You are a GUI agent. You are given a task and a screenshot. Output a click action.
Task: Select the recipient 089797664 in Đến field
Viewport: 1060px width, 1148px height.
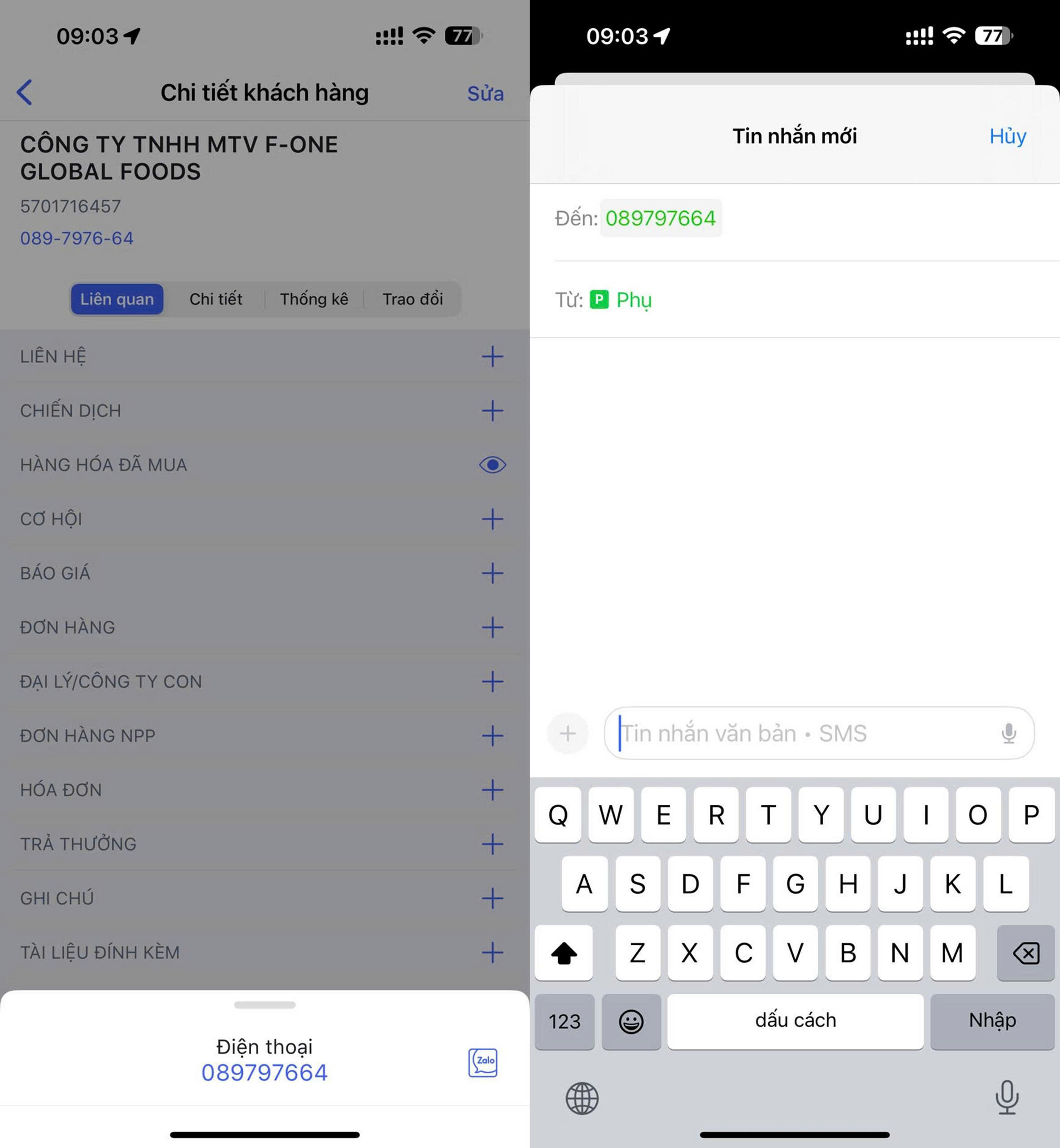(660, 218)
